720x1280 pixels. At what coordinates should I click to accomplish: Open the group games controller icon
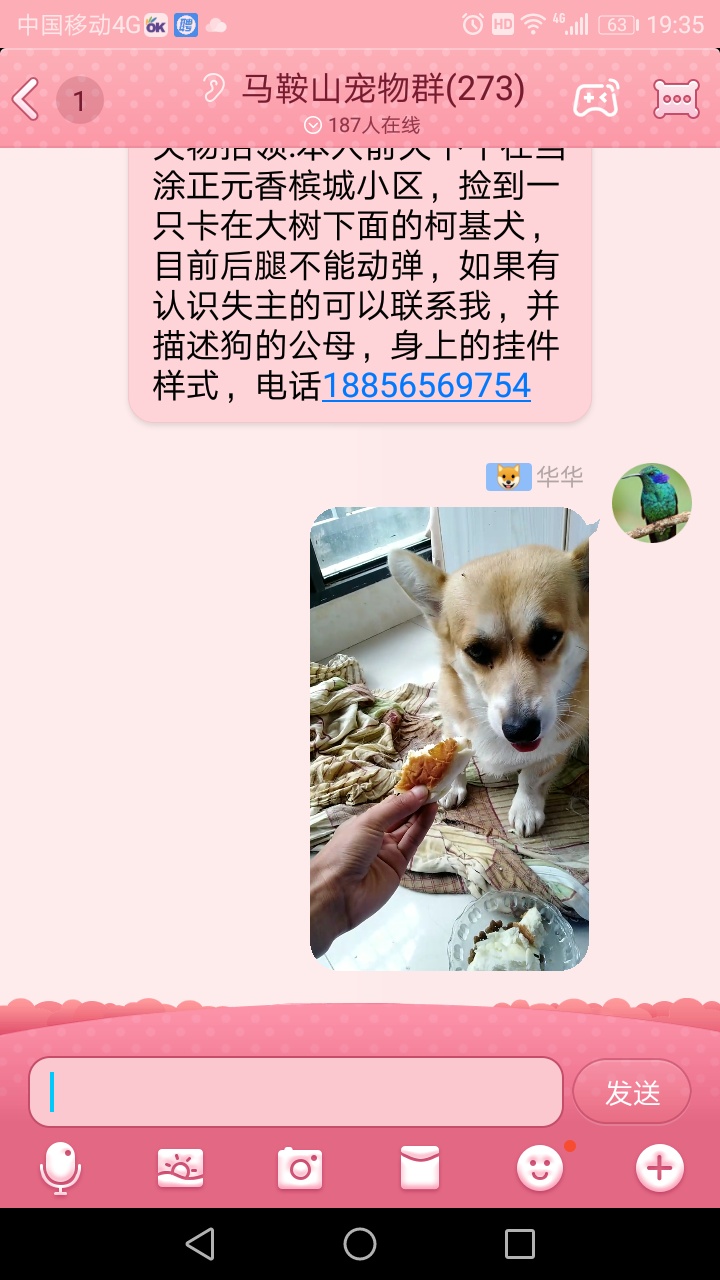(596, 99)
